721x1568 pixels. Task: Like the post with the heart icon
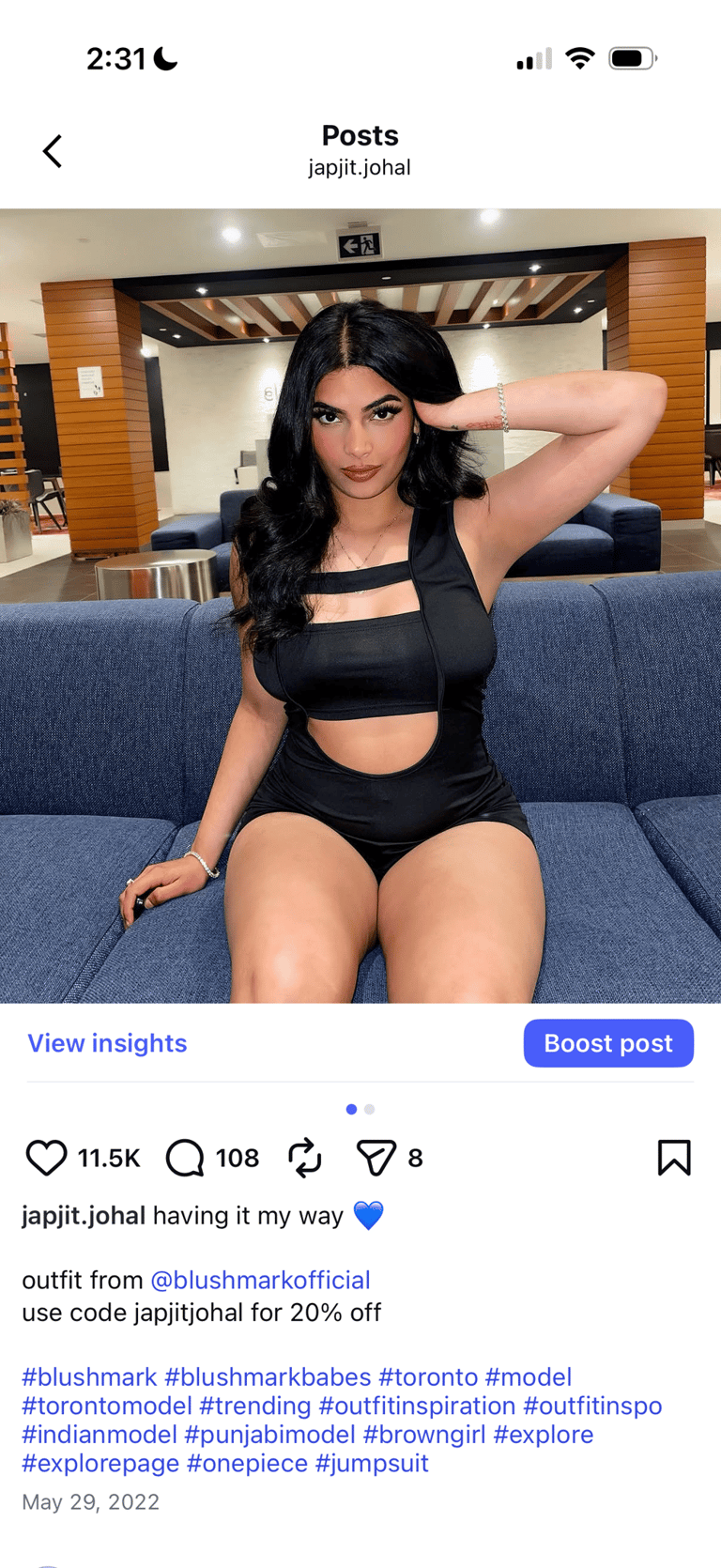[x=46, y=1158]
